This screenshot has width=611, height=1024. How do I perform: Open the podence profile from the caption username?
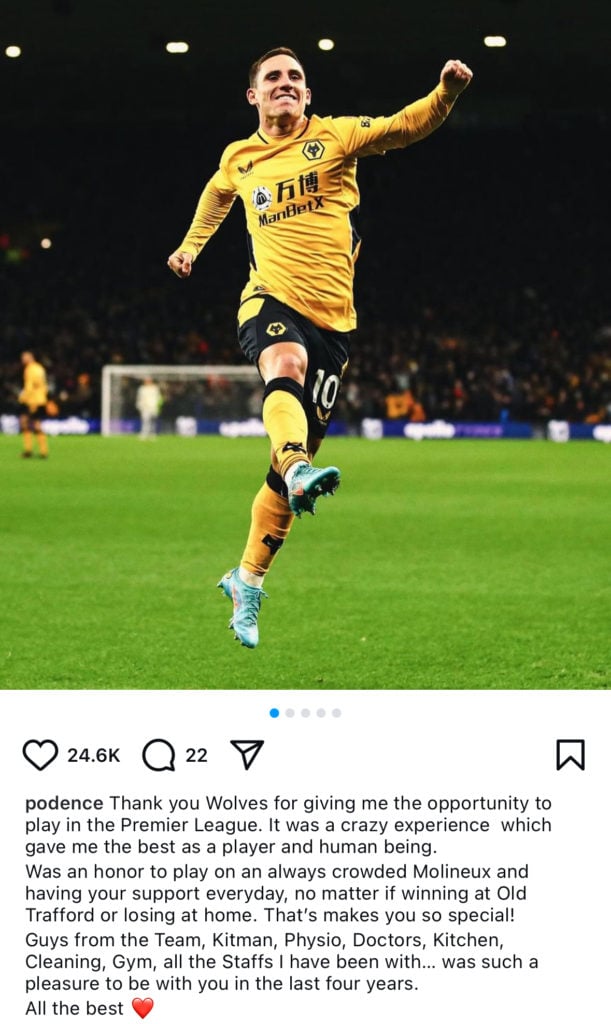click(x=64, y=803)
